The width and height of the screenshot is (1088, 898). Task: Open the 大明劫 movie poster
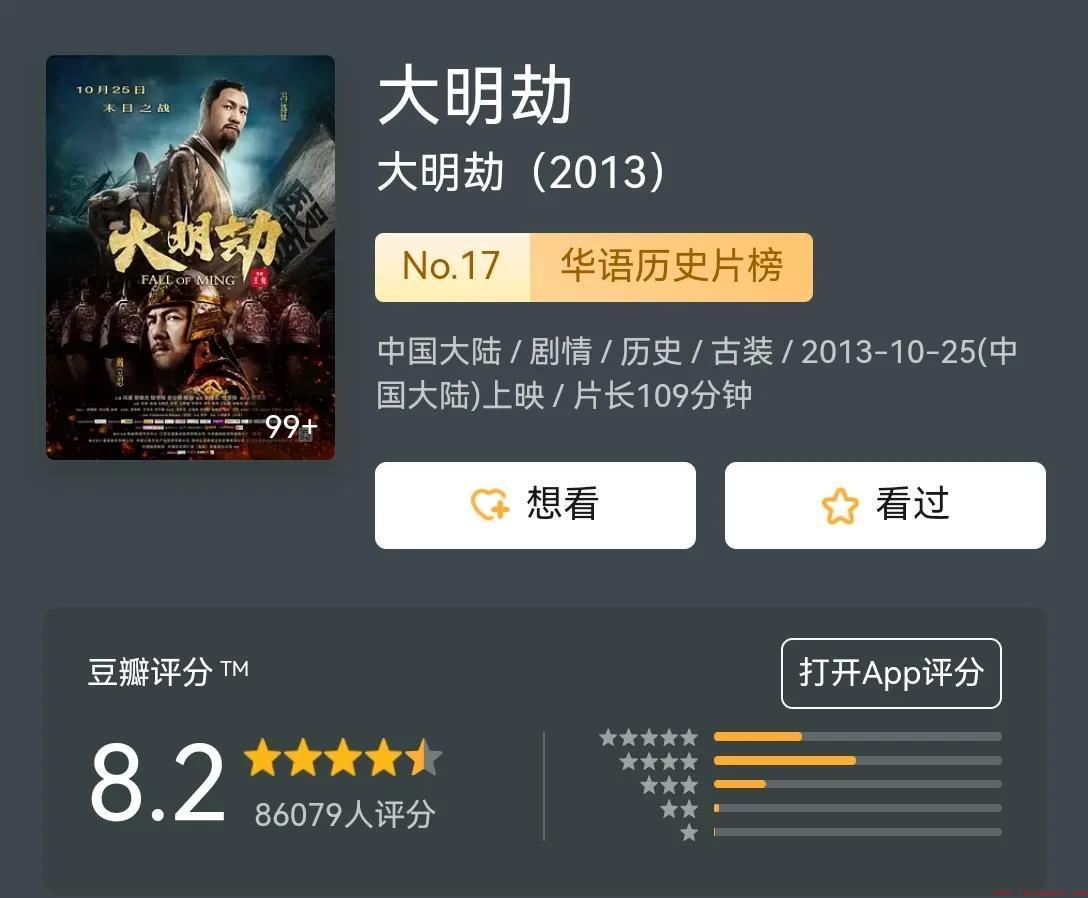[x=190, y=257]
